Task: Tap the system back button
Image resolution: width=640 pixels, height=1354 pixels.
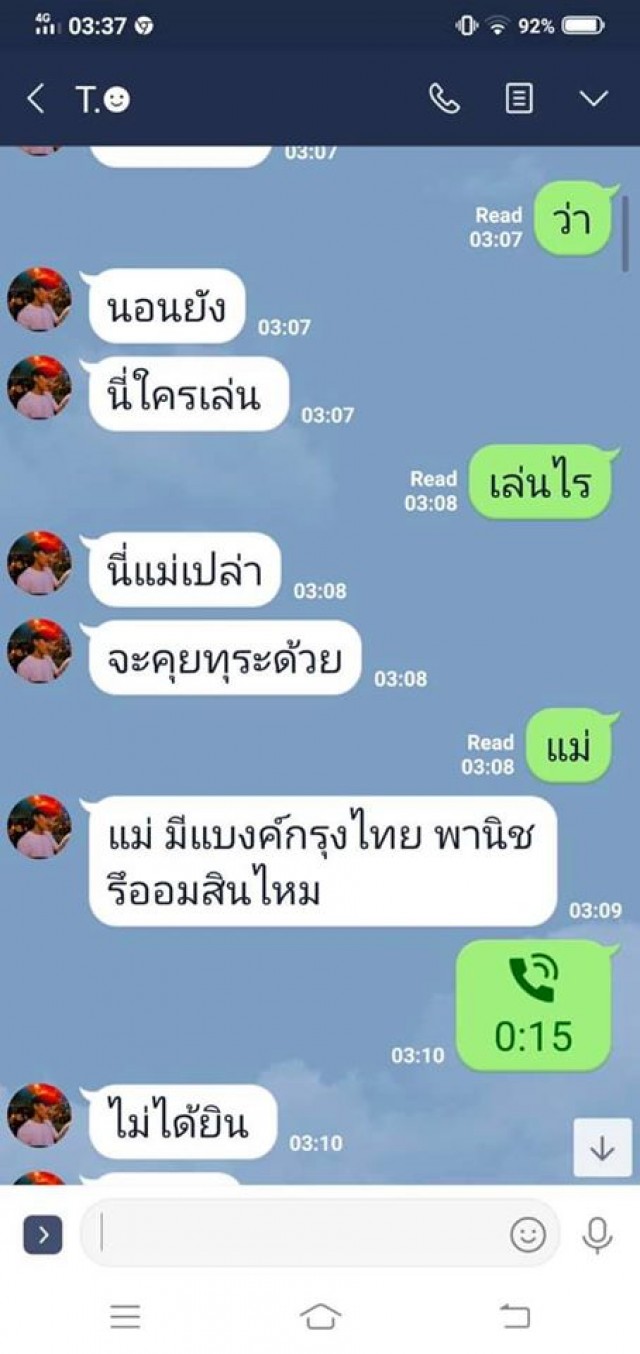Action: click(x=515, y=1317)
